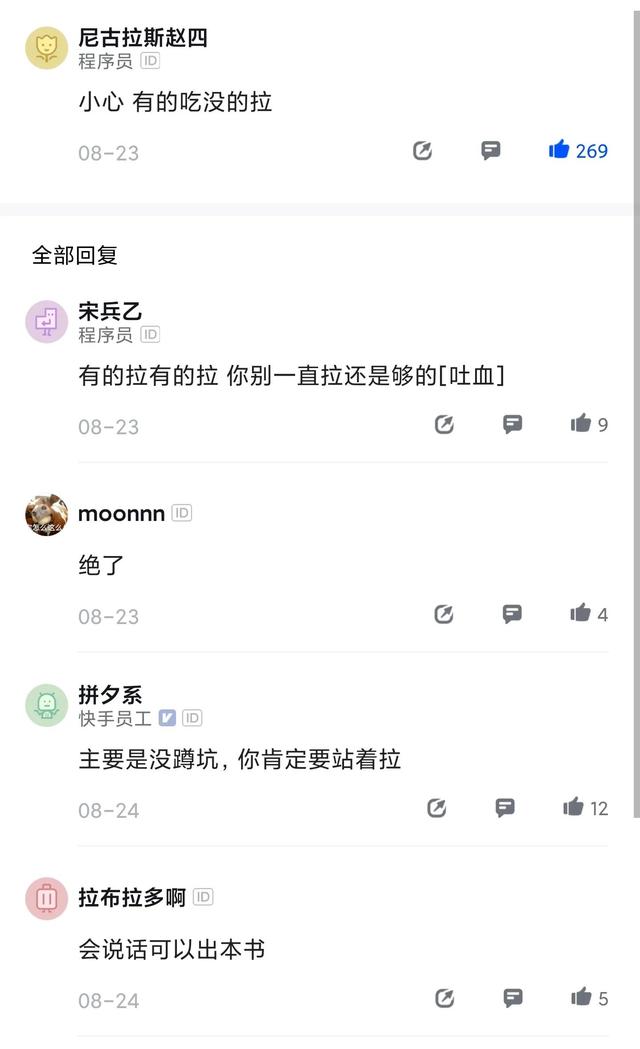Open moonnn's profile picture
This screenshot has width=640, height=1049.
click(x=46, y=515)
